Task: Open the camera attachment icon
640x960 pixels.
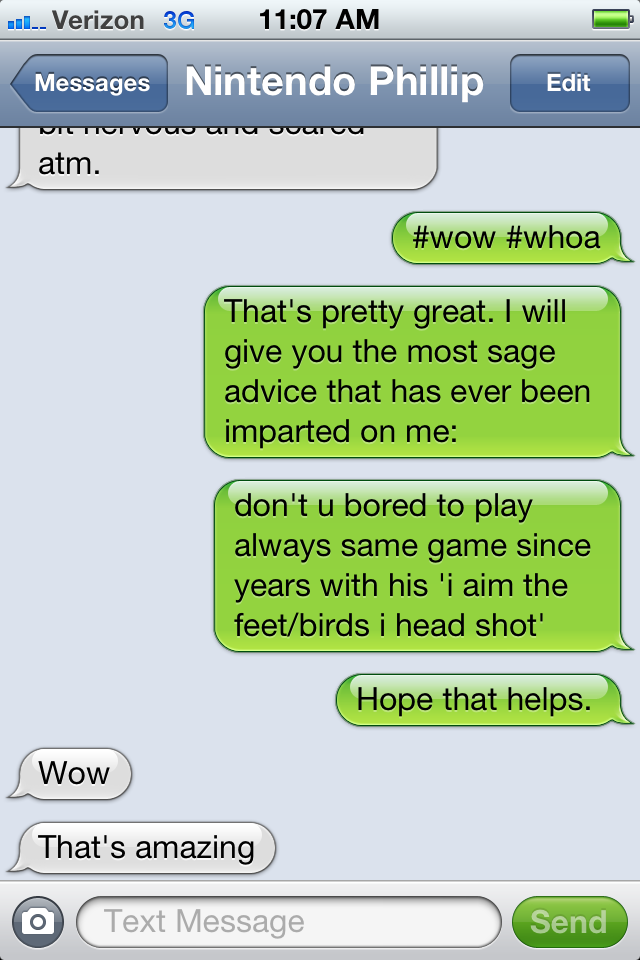Action: click(x=38, y=921)
